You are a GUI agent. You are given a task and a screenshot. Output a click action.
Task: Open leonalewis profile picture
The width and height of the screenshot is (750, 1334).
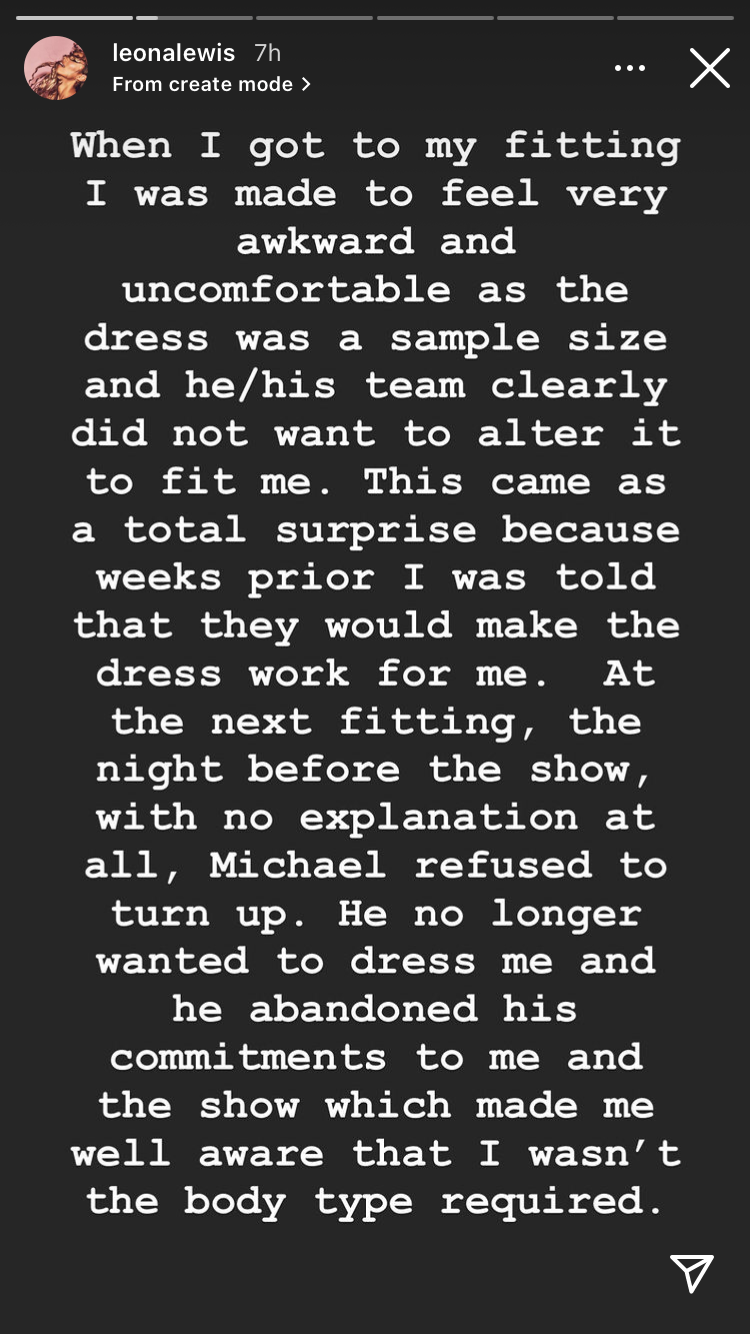point(56,68)
